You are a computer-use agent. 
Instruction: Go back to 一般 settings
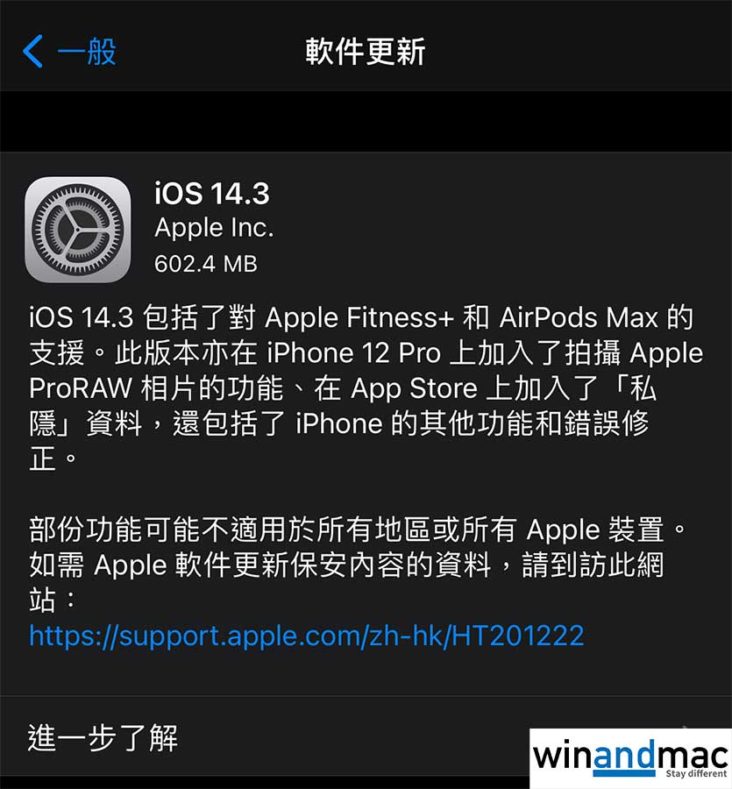[x=70, y=51]
